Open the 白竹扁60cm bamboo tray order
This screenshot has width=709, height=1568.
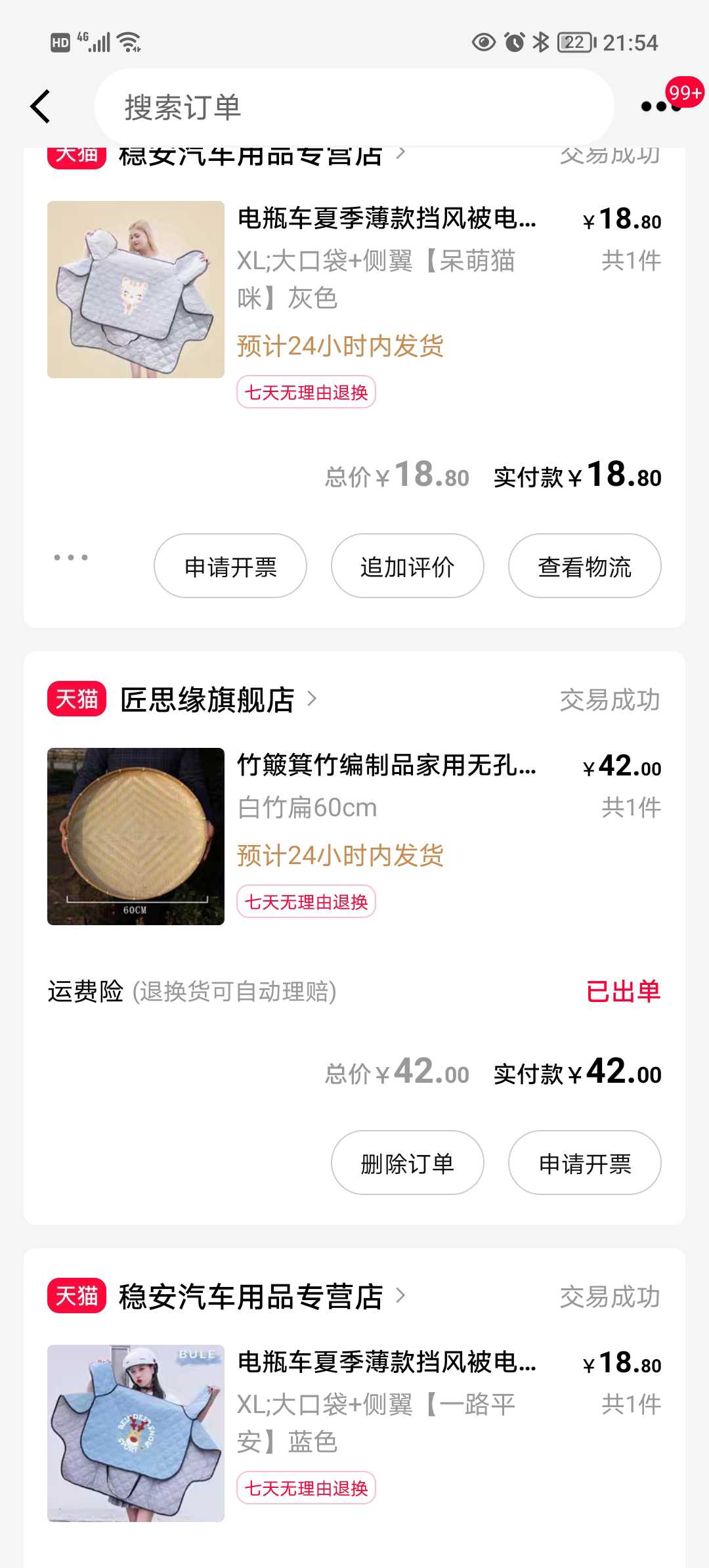354,837
